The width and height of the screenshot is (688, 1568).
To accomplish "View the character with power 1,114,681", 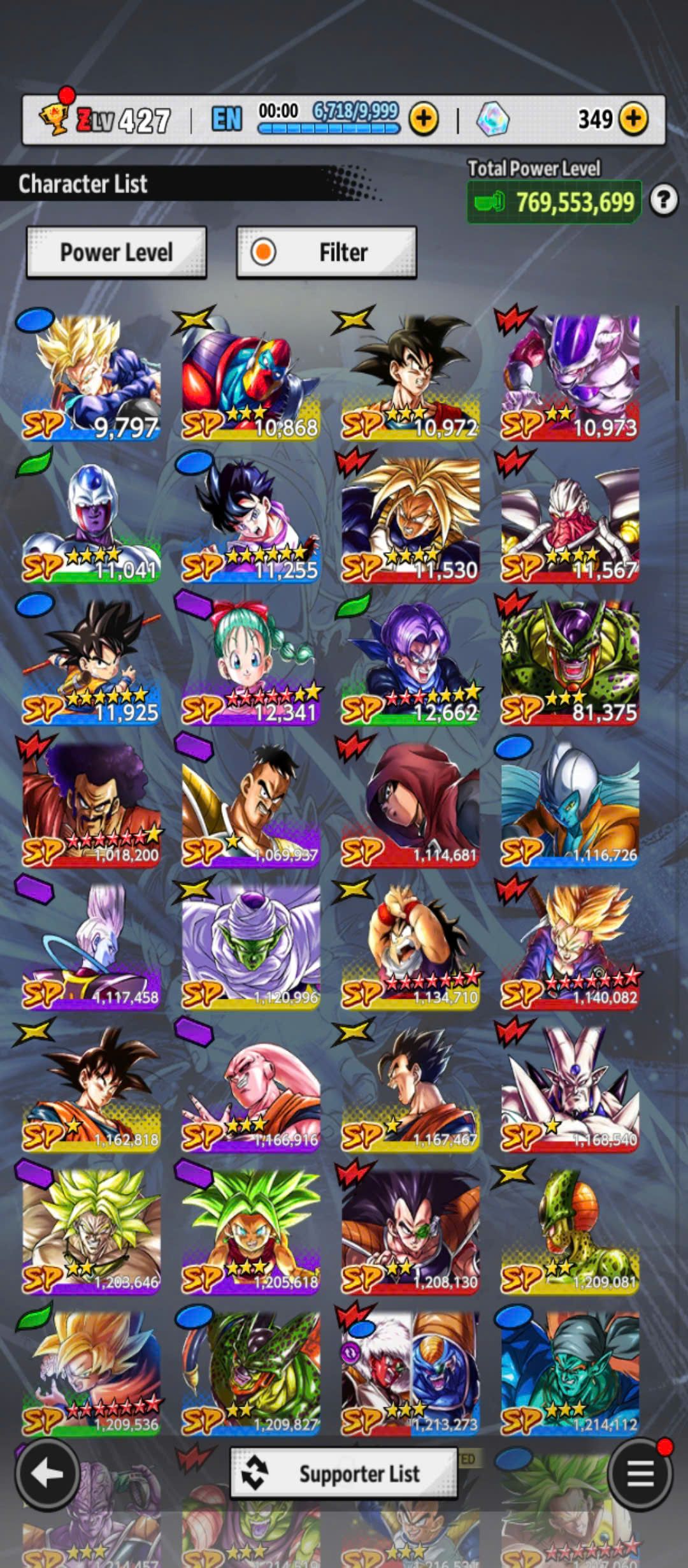I will 410,804.
